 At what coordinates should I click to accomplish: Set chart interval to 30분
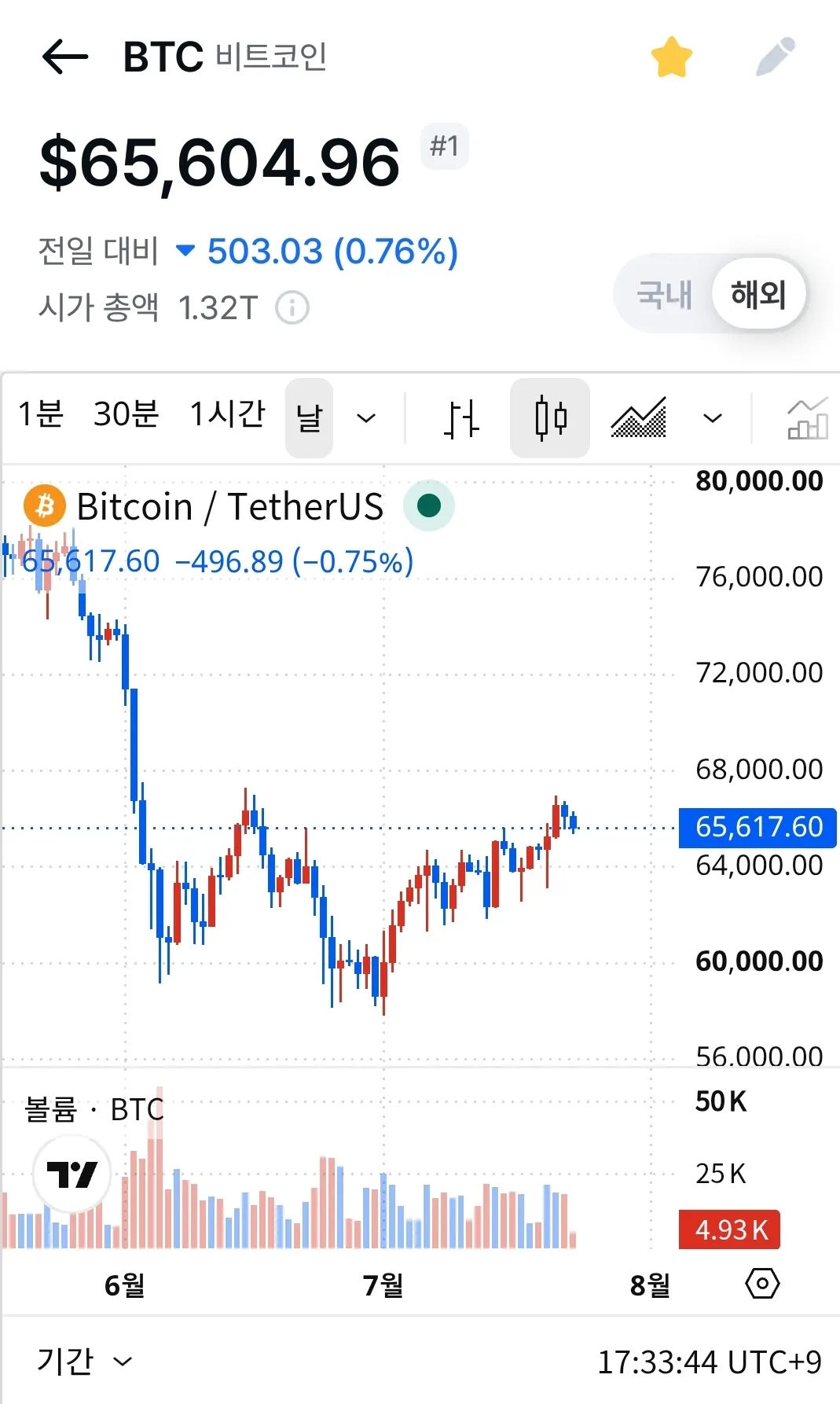(127, 414)
